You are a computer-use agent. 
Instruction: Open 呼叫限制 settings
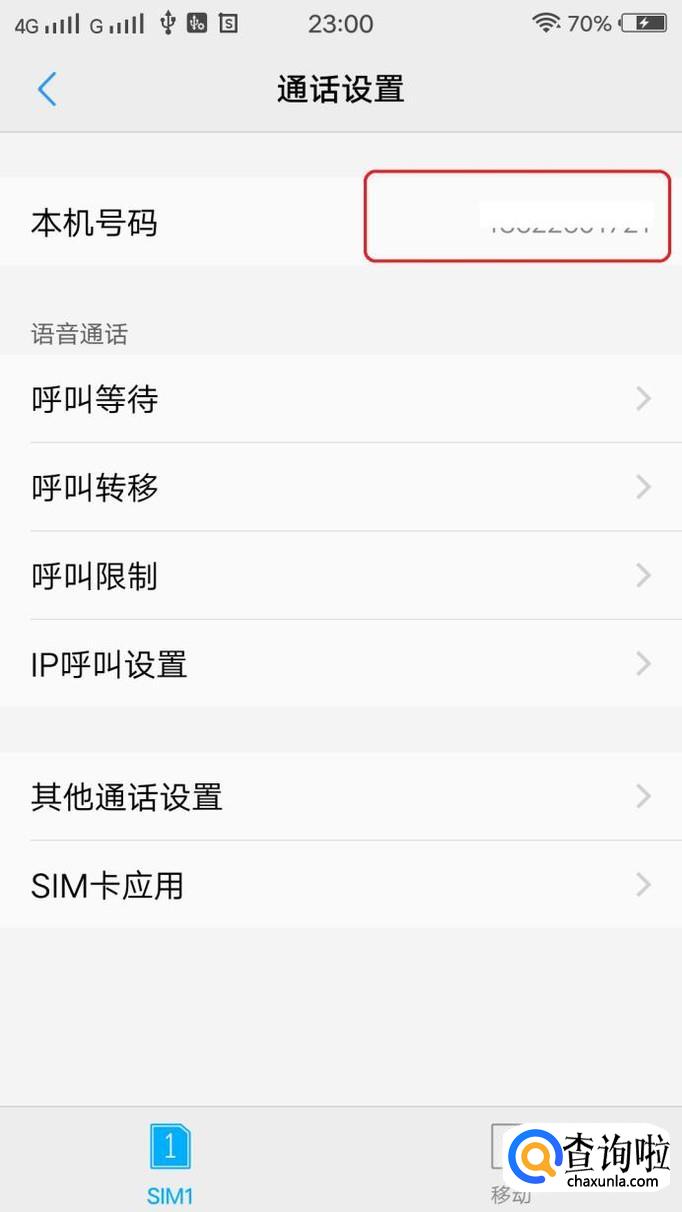point(340,576)
